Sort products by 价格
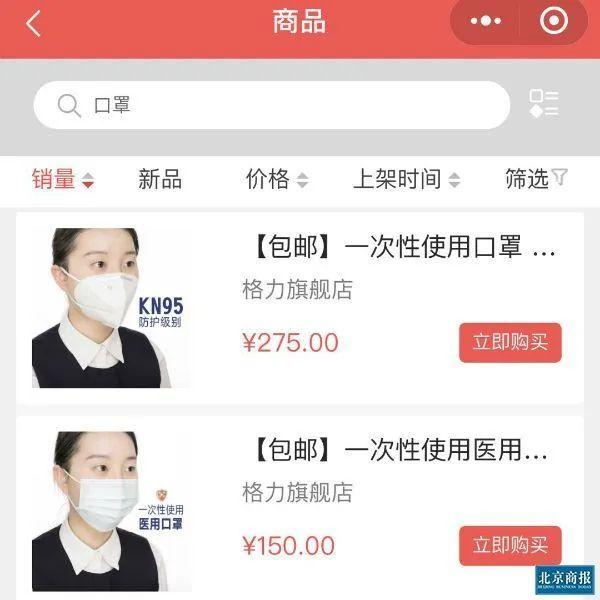Image resolution: width=600 pixels, height=600 pixels. pyautogui.click(x=276, y=180)
